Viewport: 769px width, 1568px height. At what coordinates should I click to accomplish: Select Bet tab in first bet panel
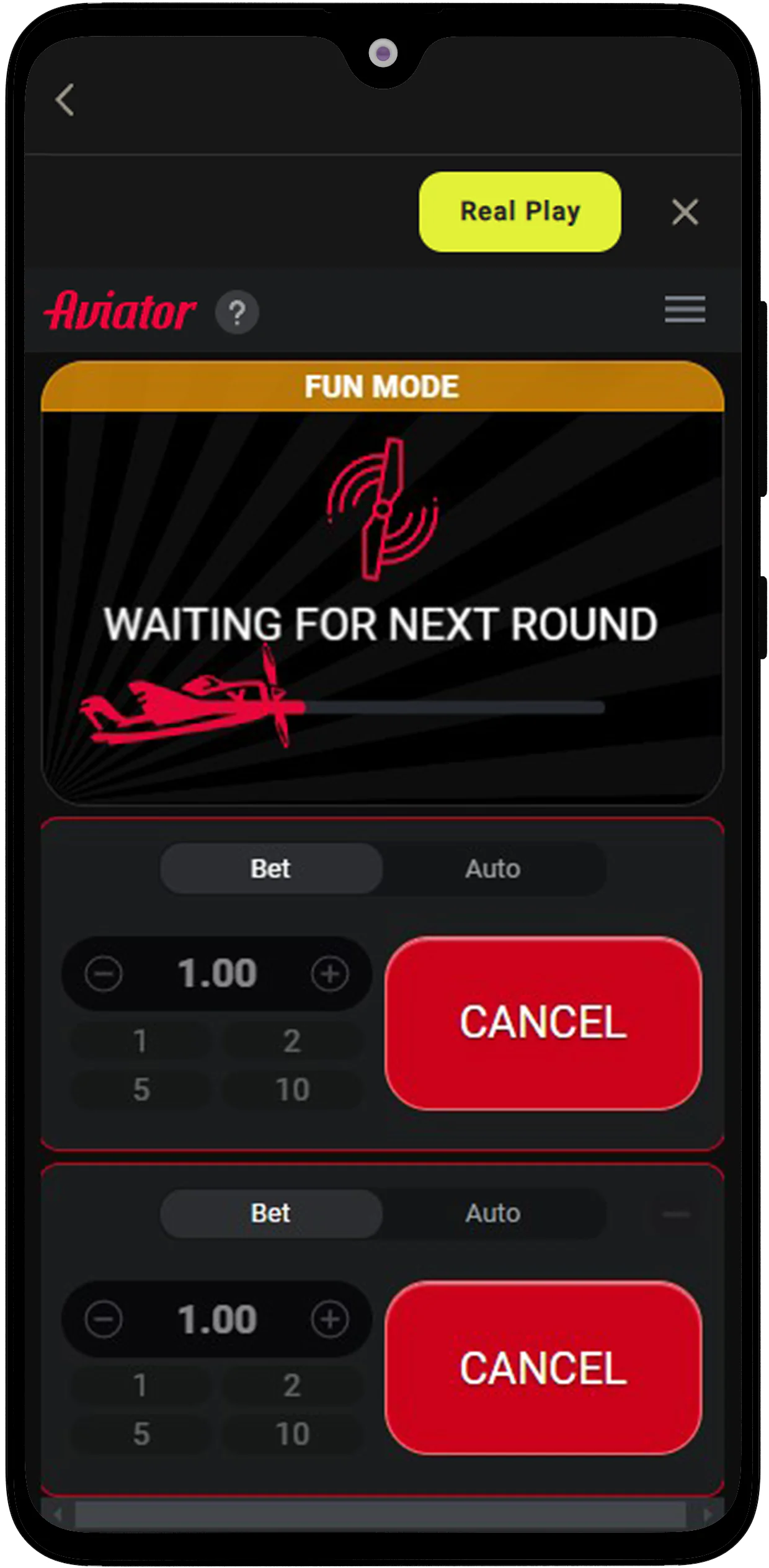click(271, 868)
